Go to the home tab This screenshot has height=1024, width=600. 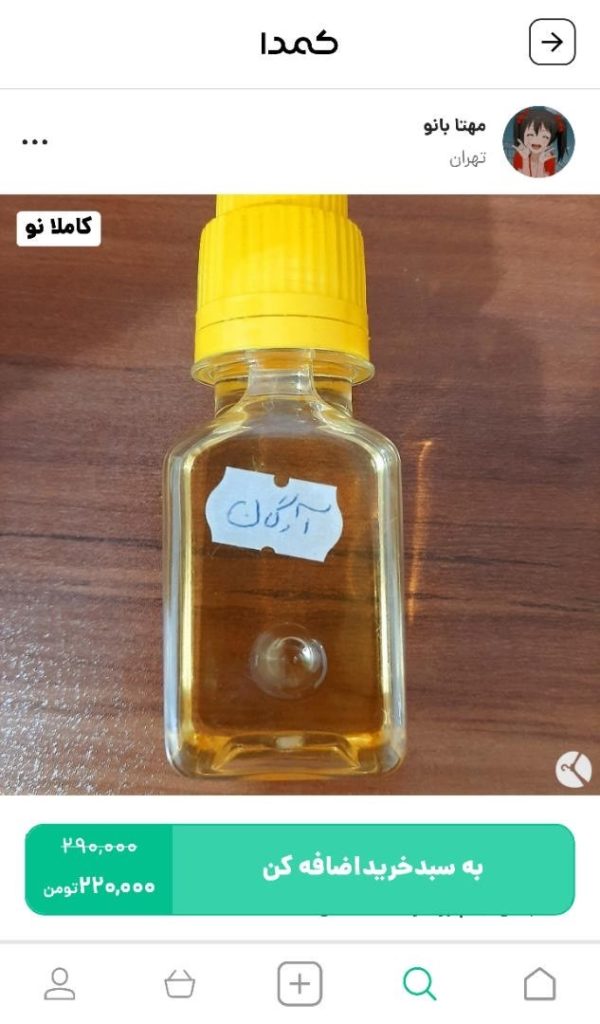[x=540, y=984]
